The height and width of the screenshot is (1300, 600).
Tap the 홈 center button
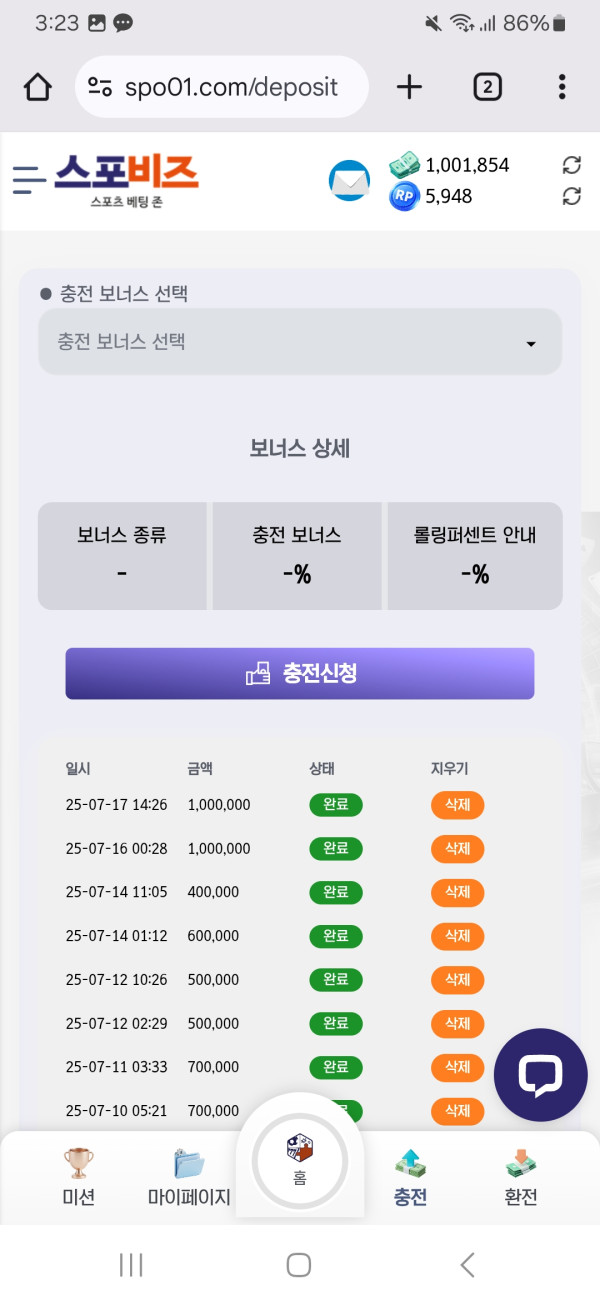coord(300,1160)
